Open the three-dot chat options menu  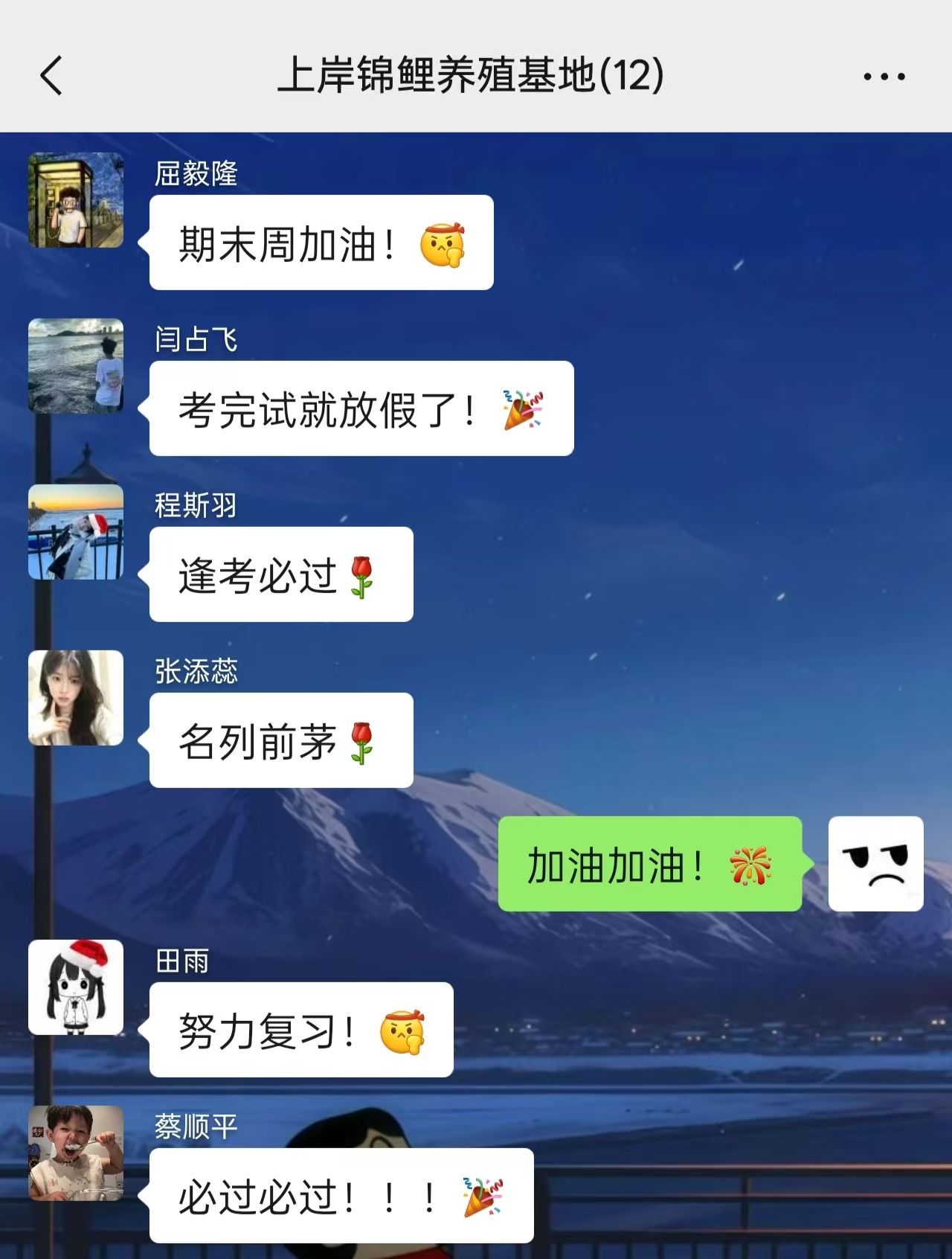(884, 76)
